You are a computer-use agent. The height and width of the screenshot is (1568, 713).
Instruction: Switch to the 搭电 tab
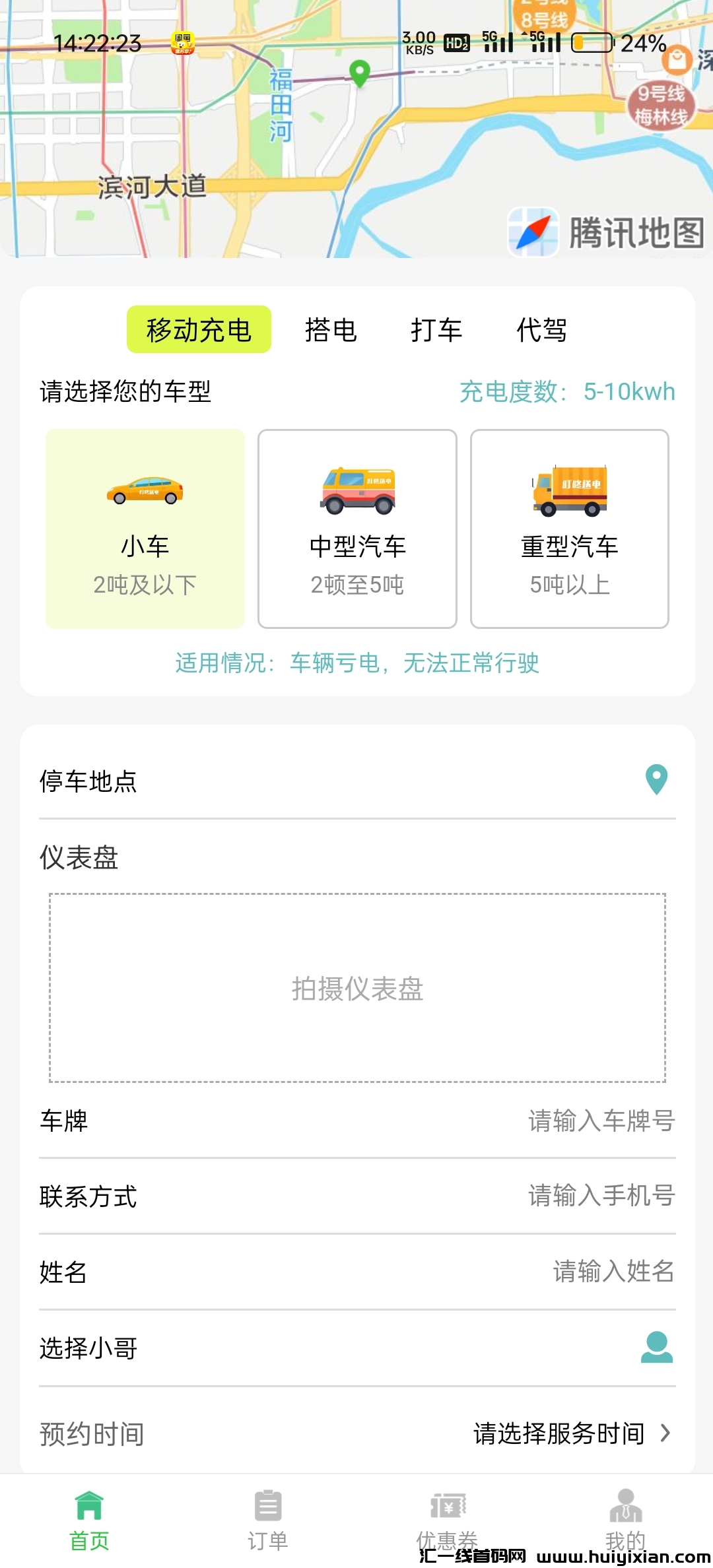point(331,329)
